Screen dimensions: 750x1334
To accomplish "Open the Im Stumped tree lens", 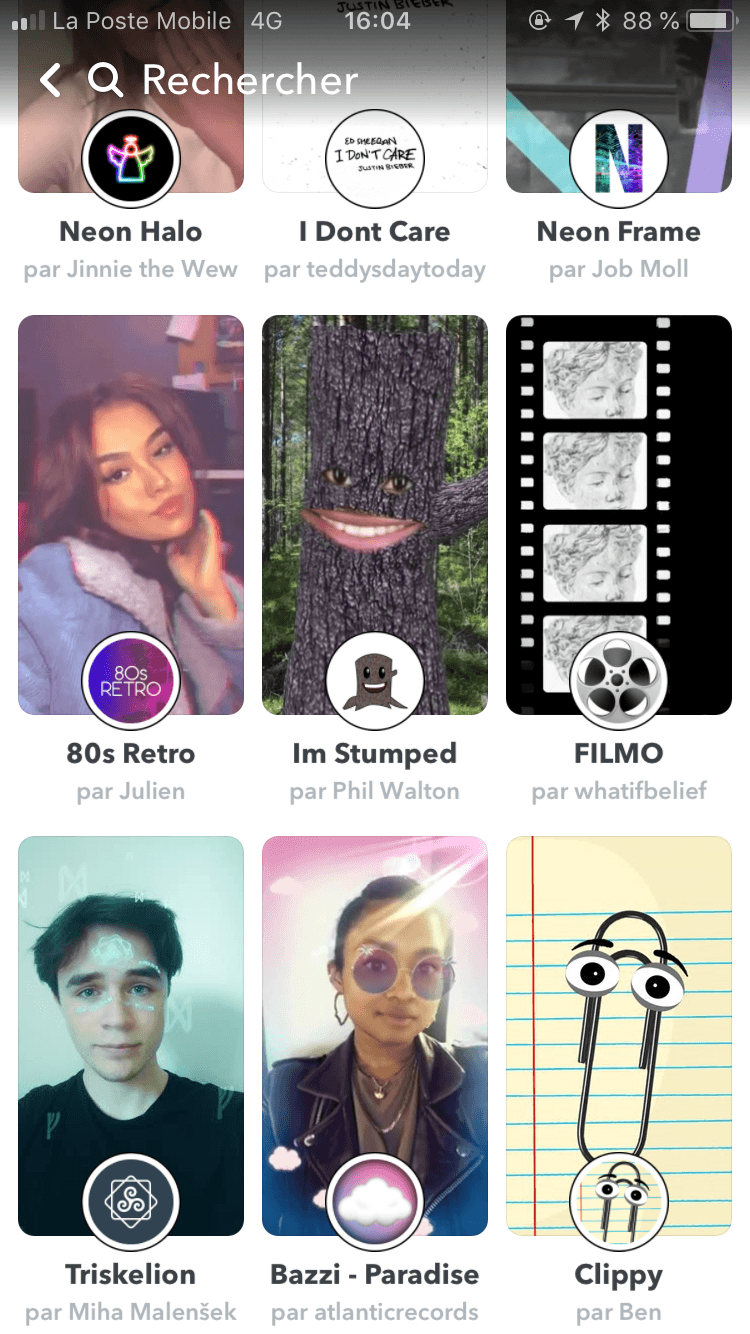I will click(x=375, y=515).
